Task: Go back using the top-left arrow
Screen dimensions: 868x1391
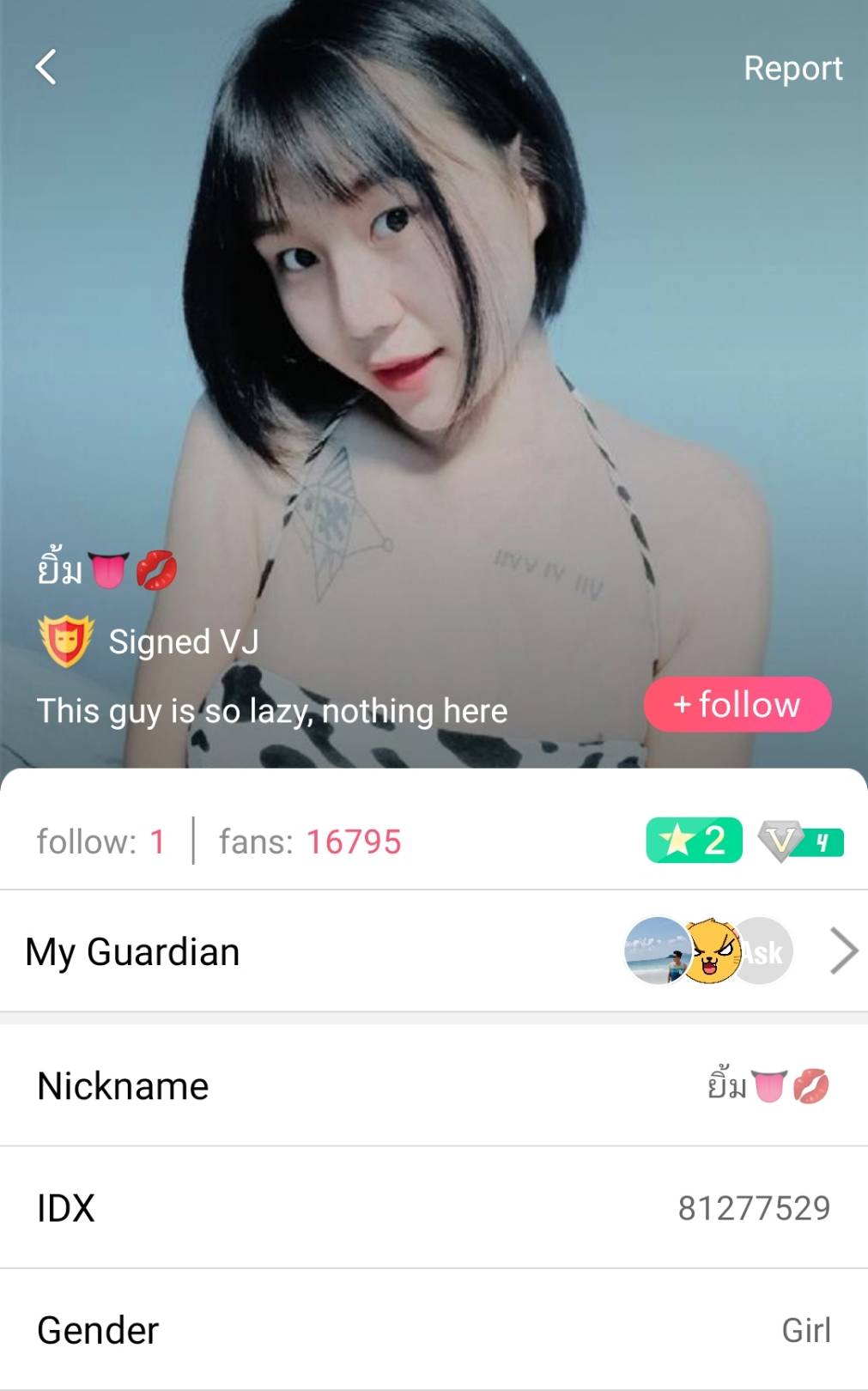Action: 46,67
